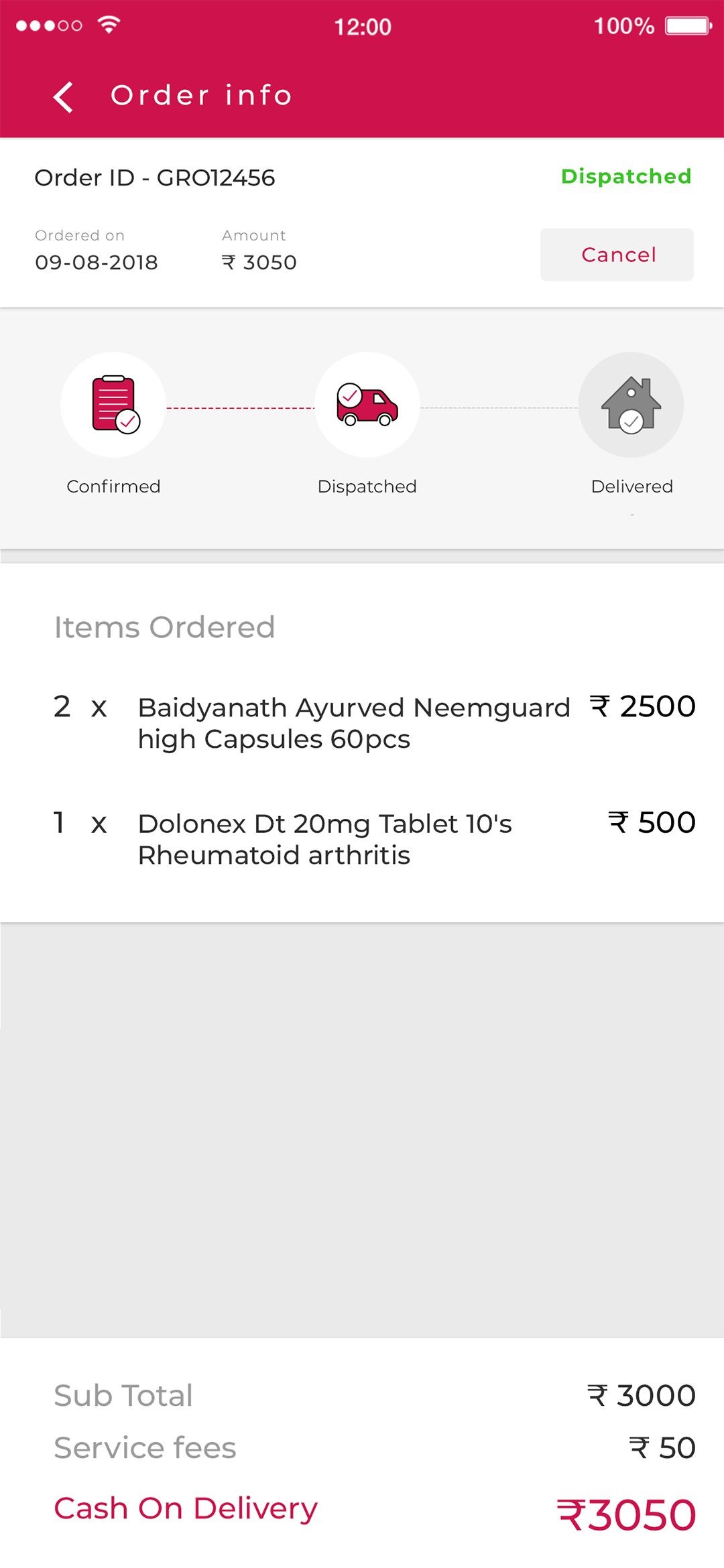Select the Confirmed clipboard status icon
This screenshot has width=724, height=1568.
tap(113, 404)
